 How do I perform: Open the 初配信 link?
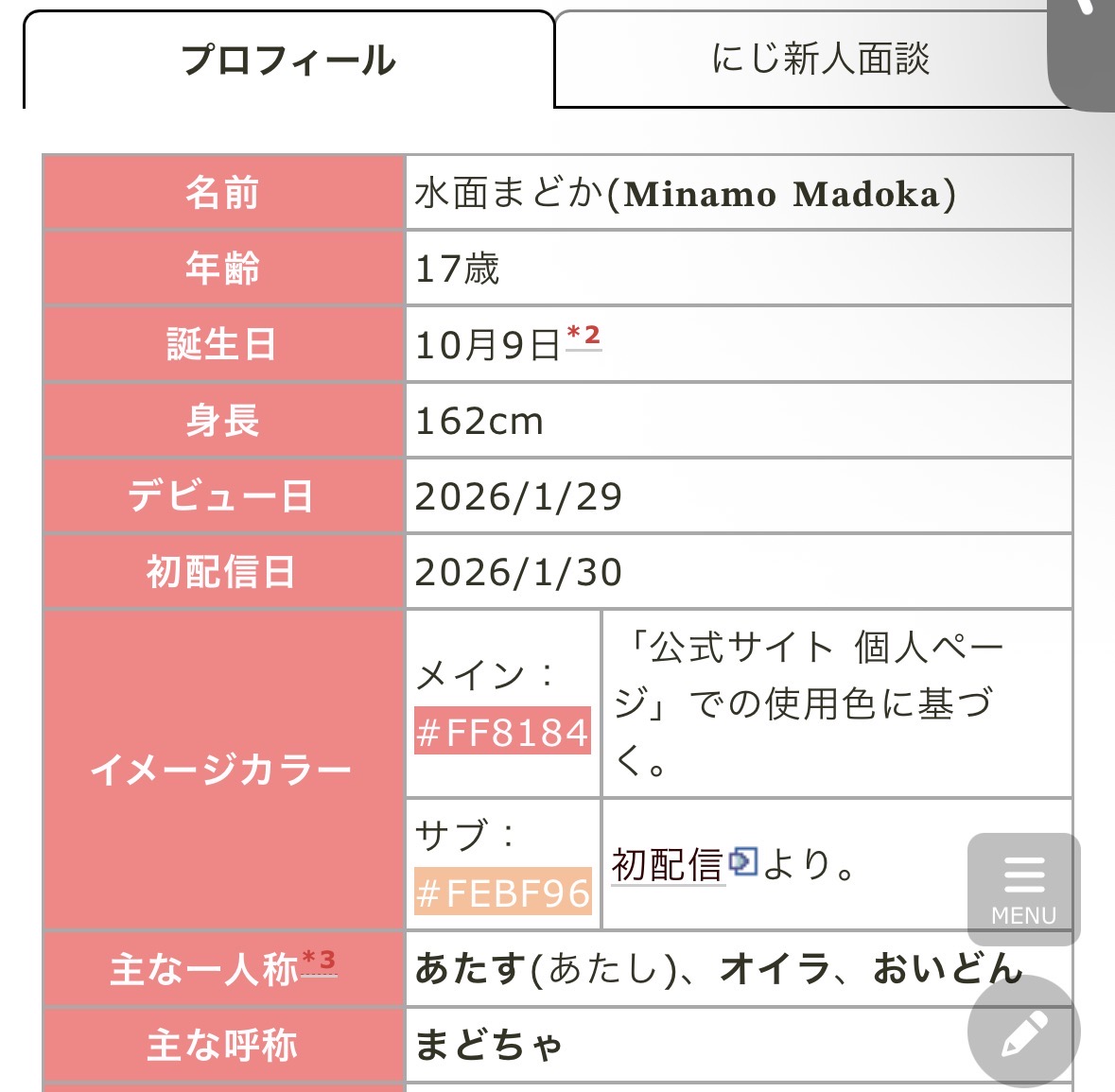(x=668, y=864)
